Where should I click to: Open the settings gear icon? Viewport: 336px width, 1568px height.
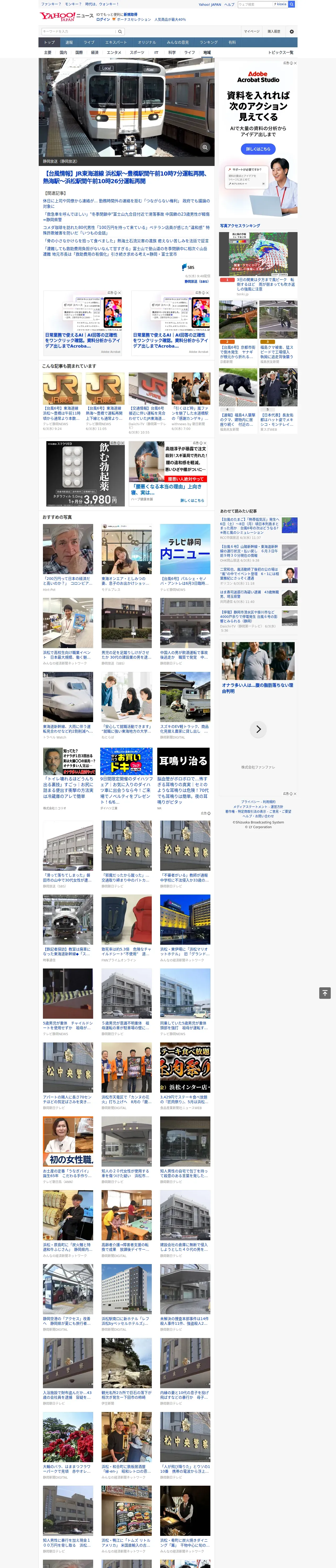point(292,32)
